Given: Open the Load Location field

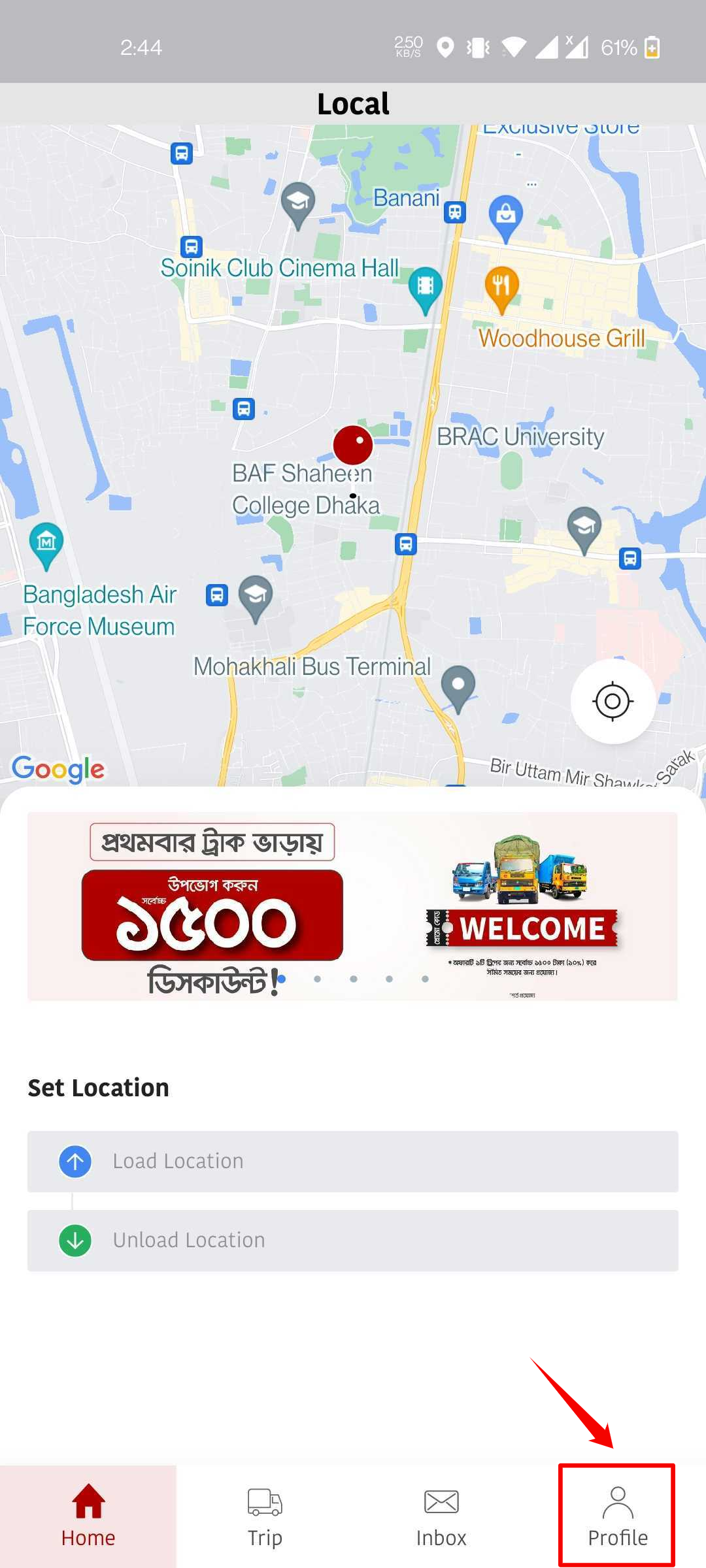Looking at the screenshot, I should [x=353, y=1161].
